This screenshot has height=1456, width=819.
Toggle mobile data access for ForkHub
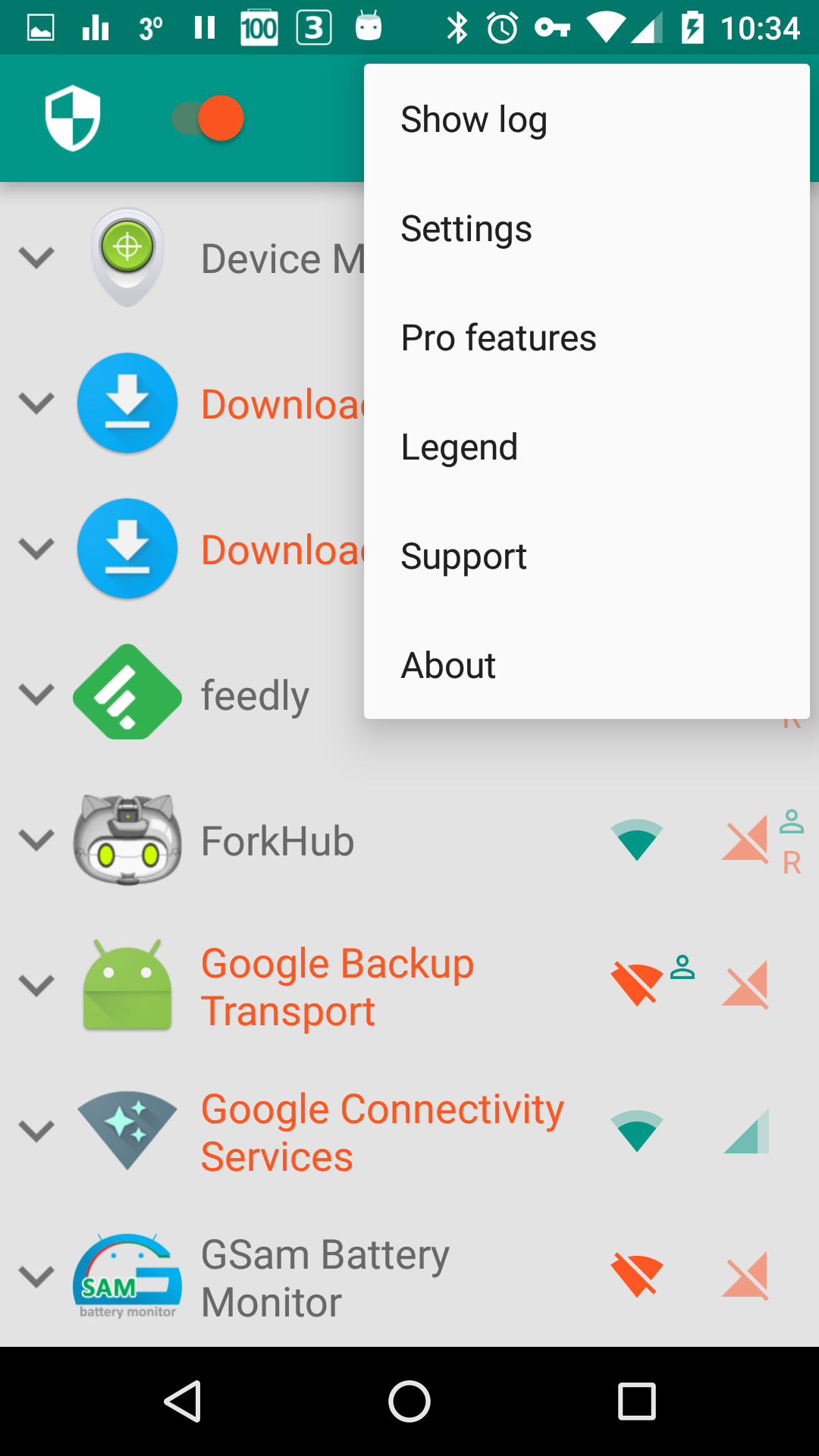745,840
